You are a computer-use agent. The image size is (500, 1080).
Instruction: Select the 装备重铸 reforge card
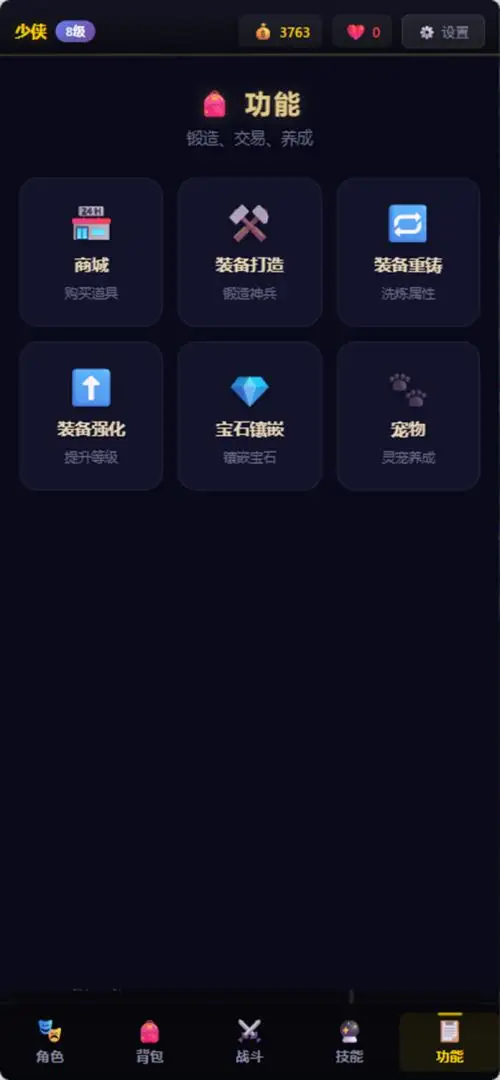point(408,251)
